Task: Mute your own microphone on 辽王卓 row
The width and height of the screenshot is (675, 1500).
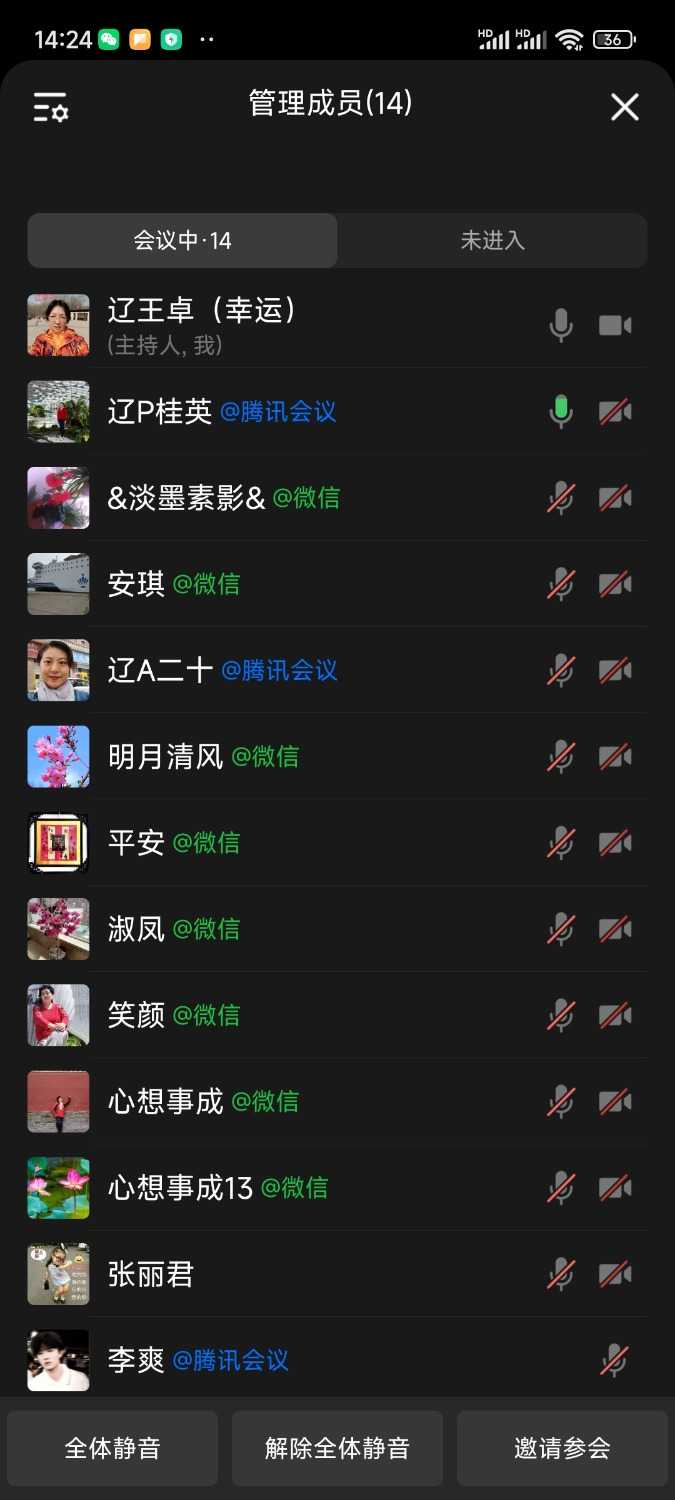Action: click(561, 326)
